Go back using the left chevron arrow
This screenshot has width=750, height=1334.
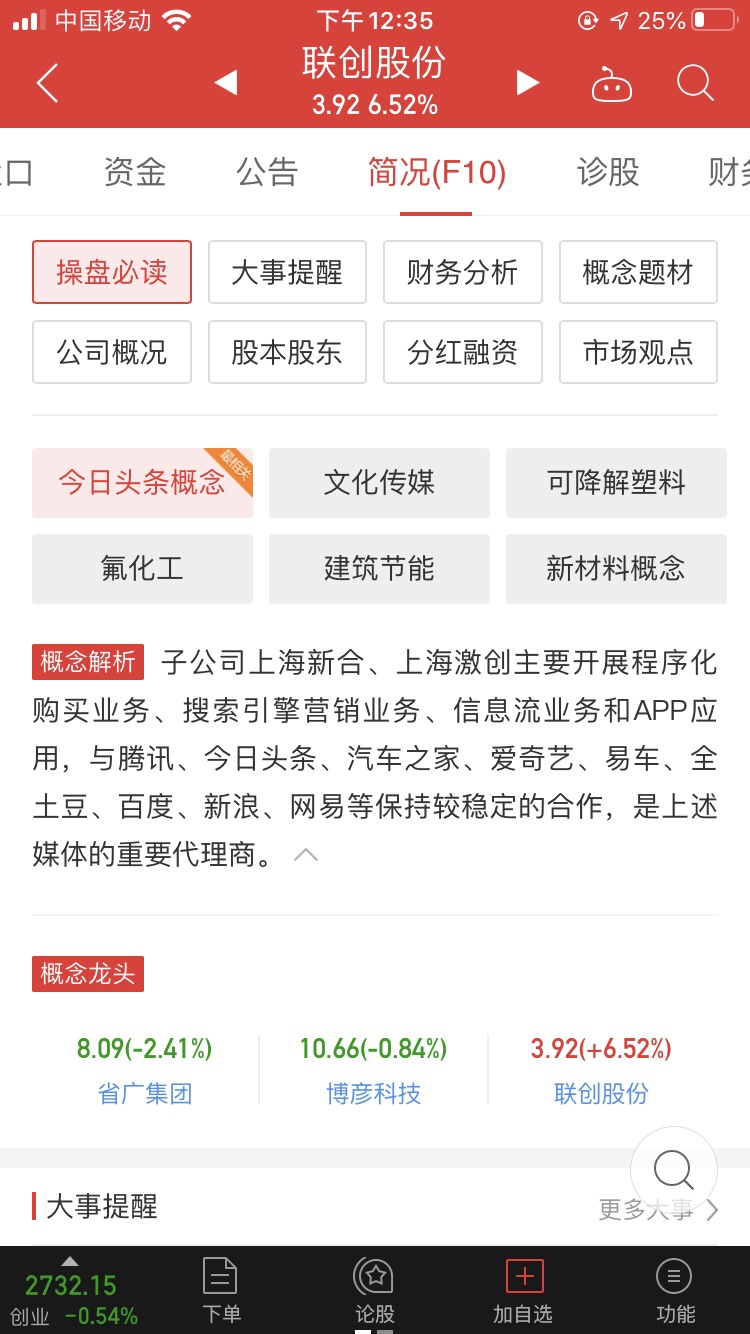[x=45, y=85]
